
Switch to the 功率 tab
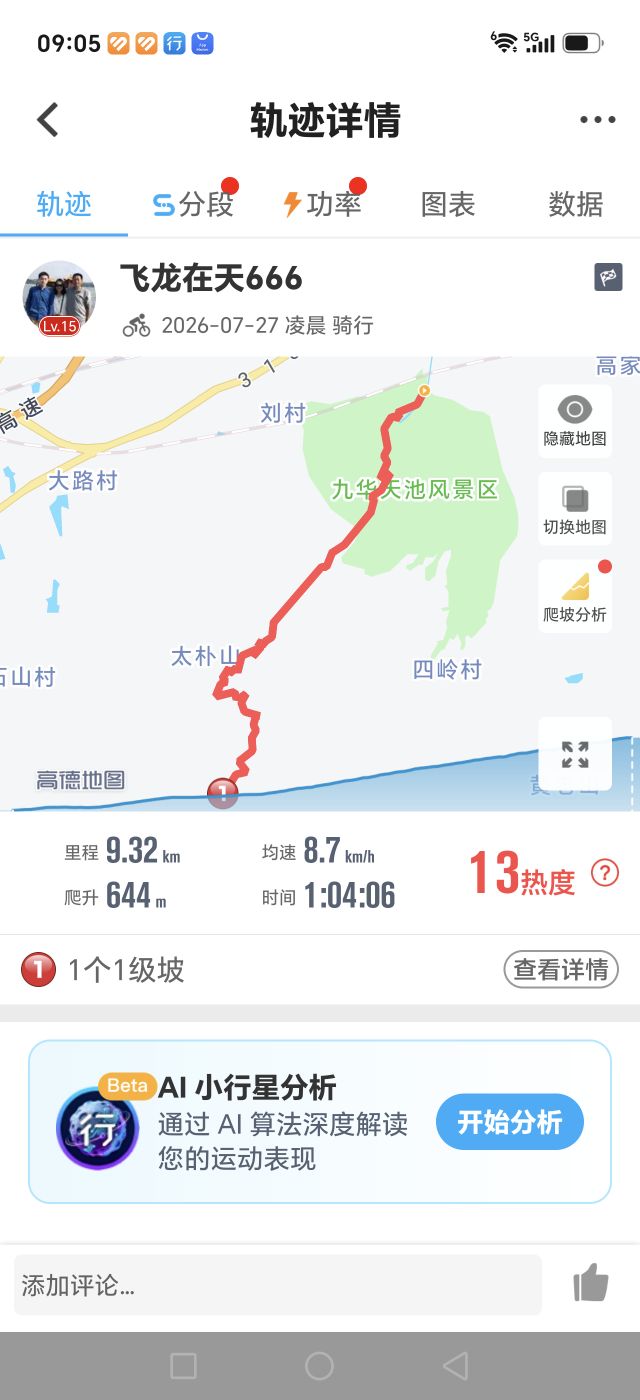click(321, 204)
